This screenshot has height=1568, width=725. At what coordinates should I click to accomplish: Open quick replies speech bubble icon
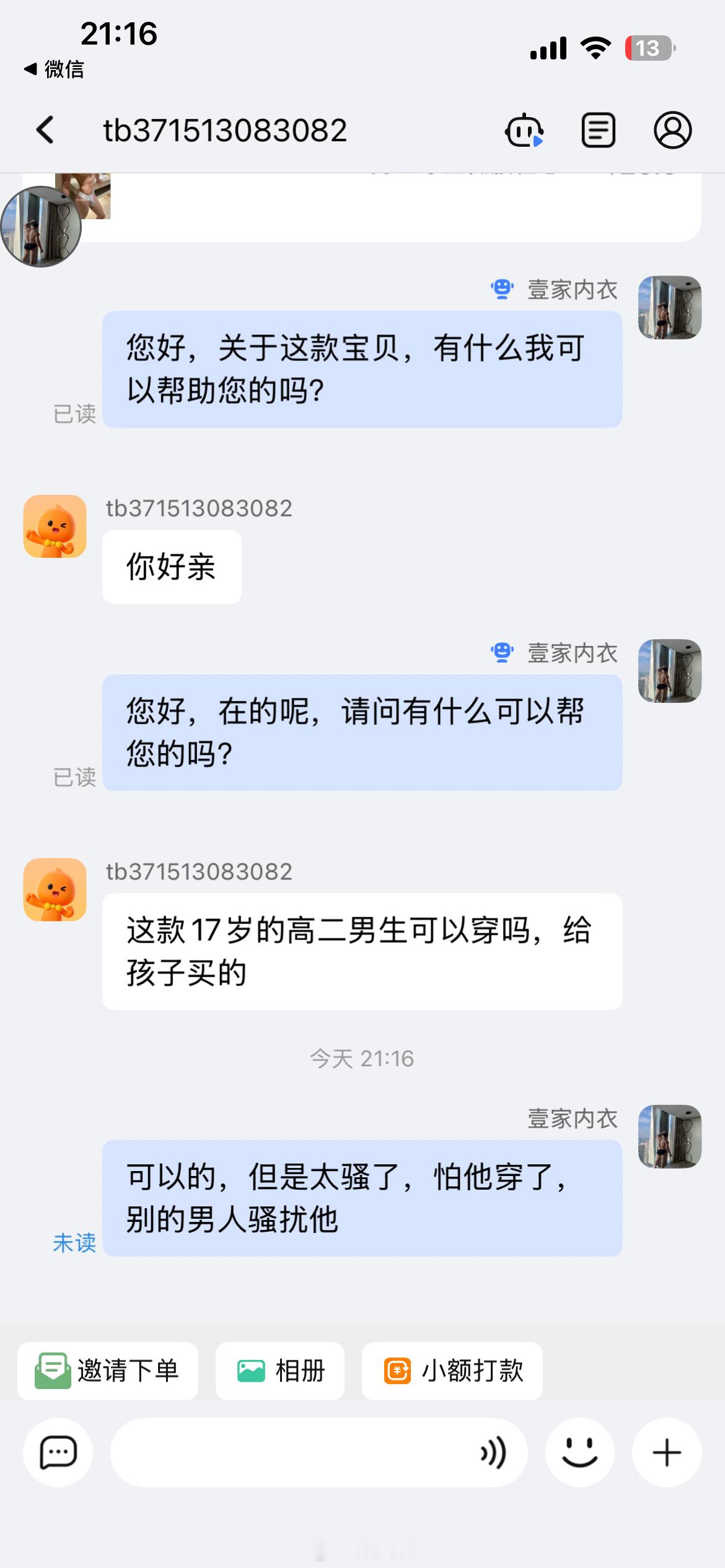point(58,1452)
